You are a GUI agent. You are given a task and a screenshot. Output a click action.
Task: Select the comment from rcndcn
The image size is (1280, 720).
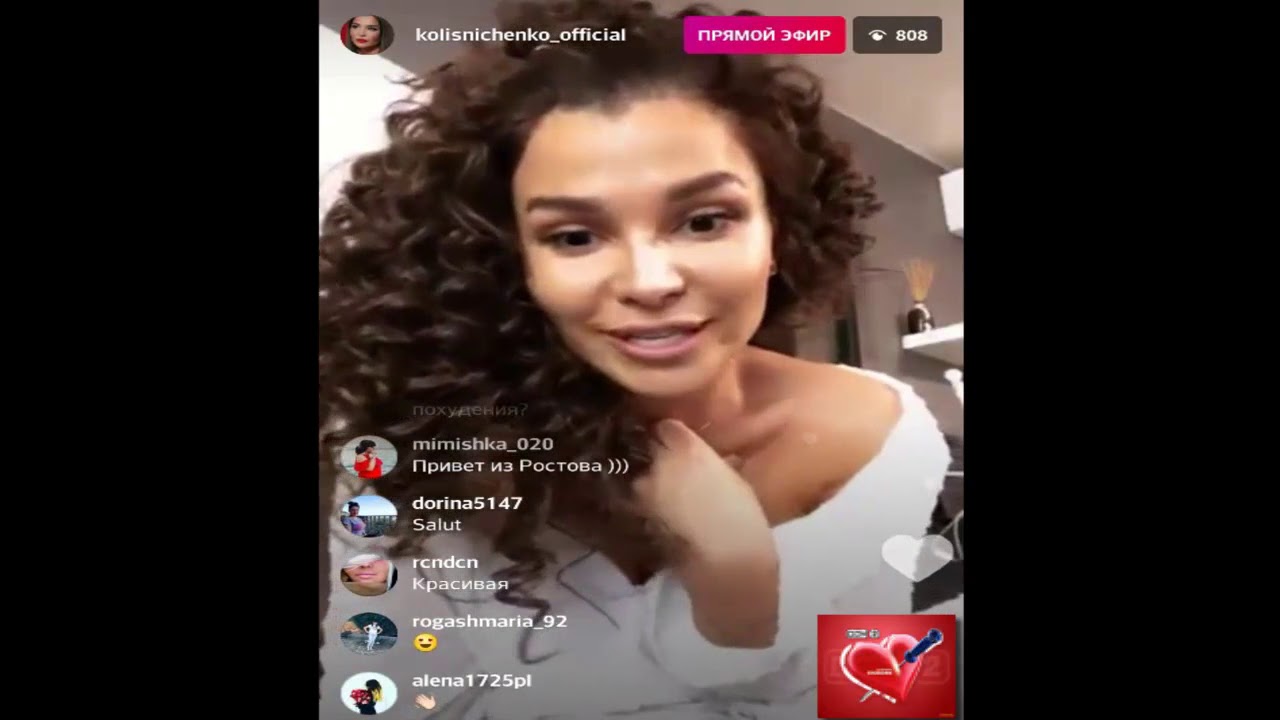click(460, 573)
